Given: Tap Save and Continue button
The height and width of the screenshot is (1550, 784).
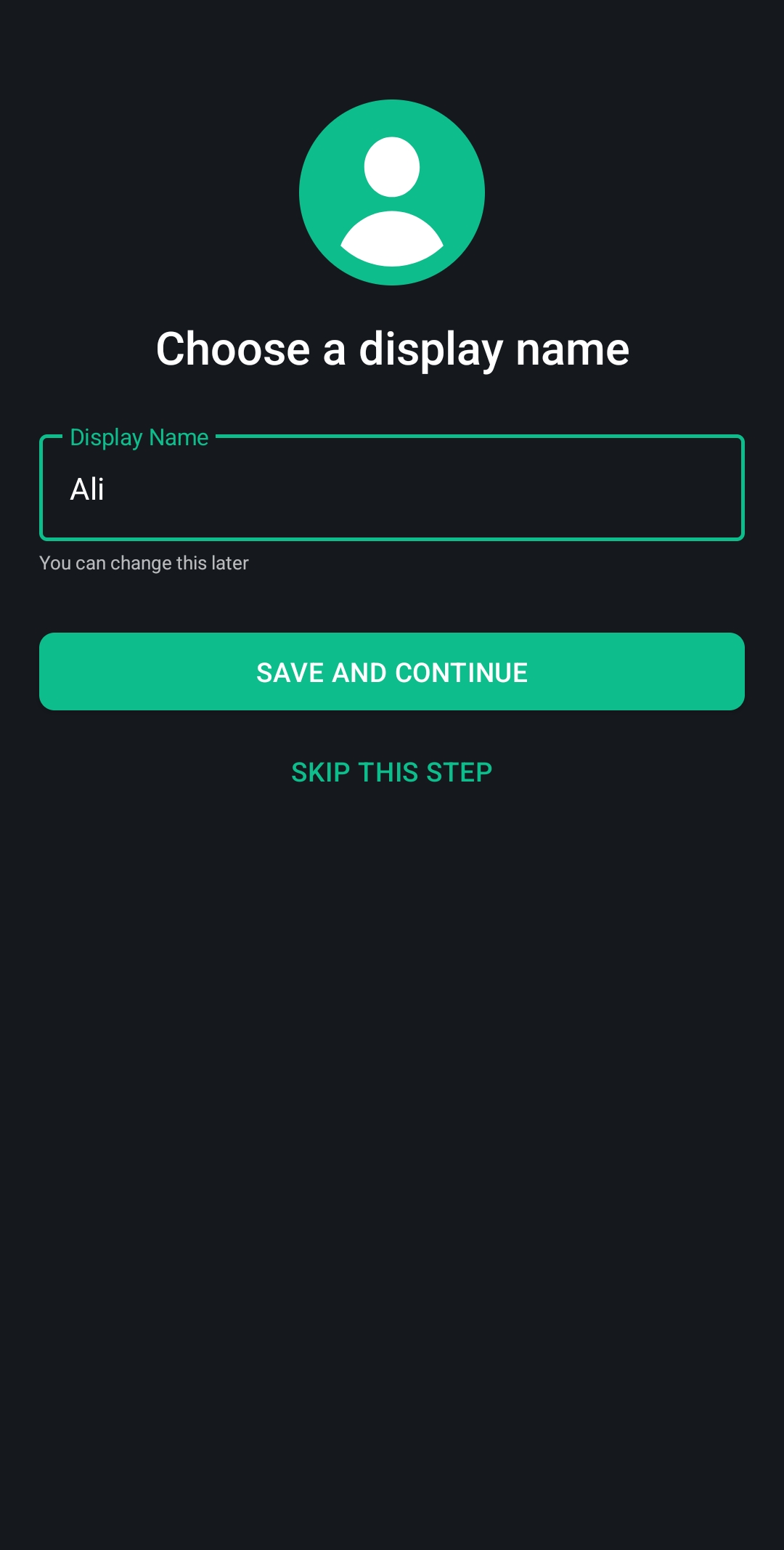Looking at the screenshot, I should 392,672.
